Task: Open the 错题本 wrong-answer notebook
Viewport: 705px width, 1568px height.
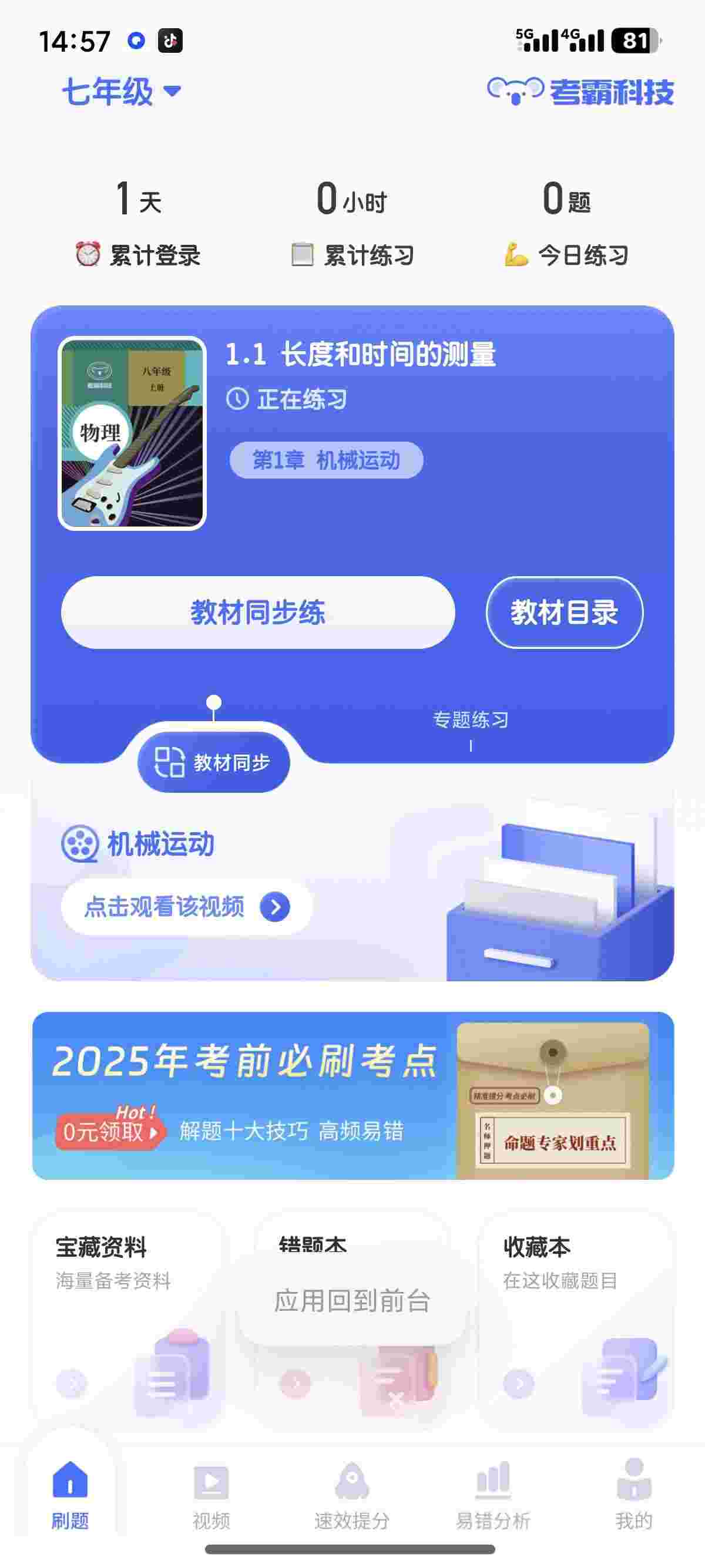Action: coord(352,1382)
